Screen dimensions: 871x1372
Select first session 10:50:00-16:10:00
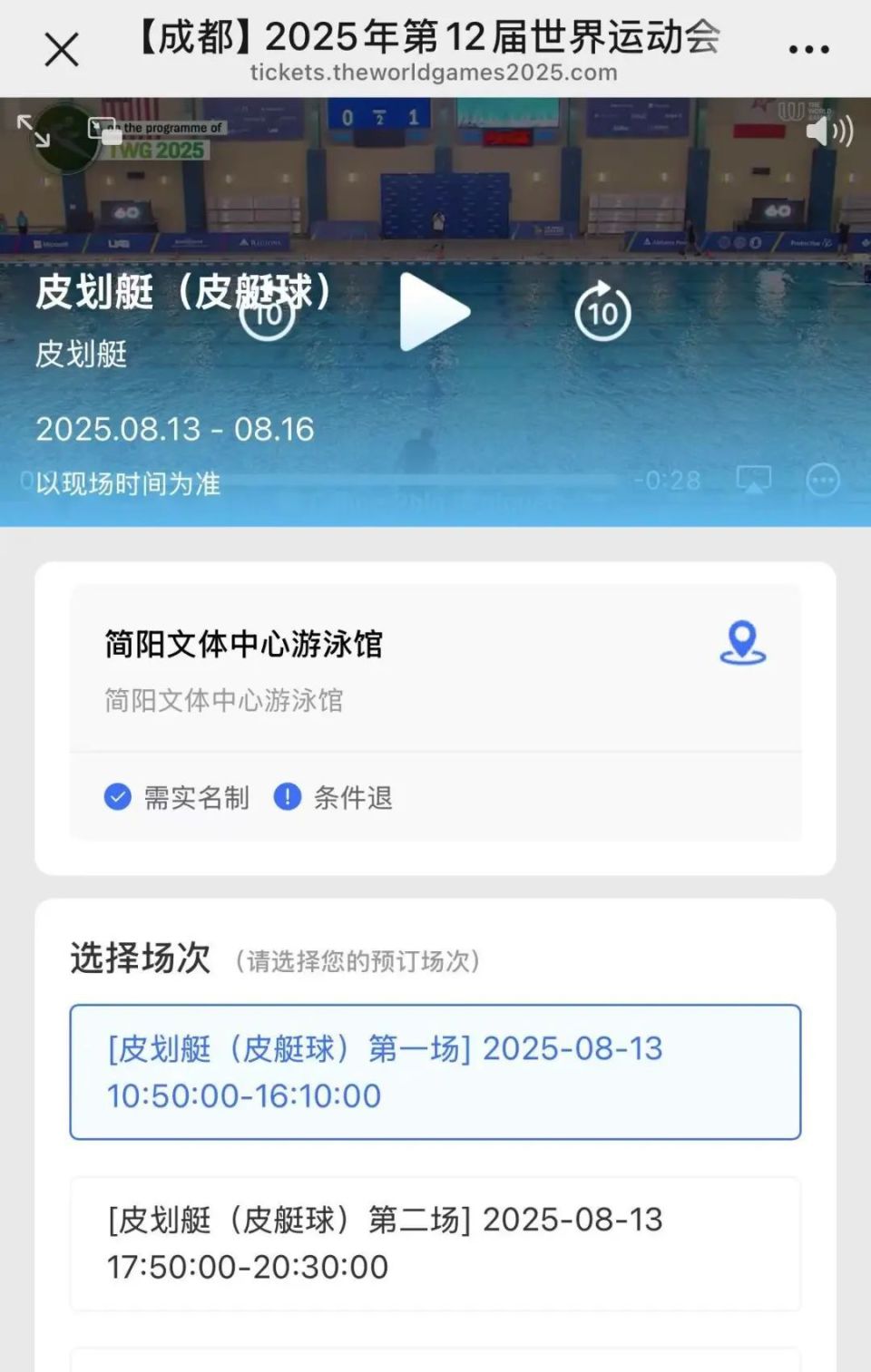pos(435,1072)
